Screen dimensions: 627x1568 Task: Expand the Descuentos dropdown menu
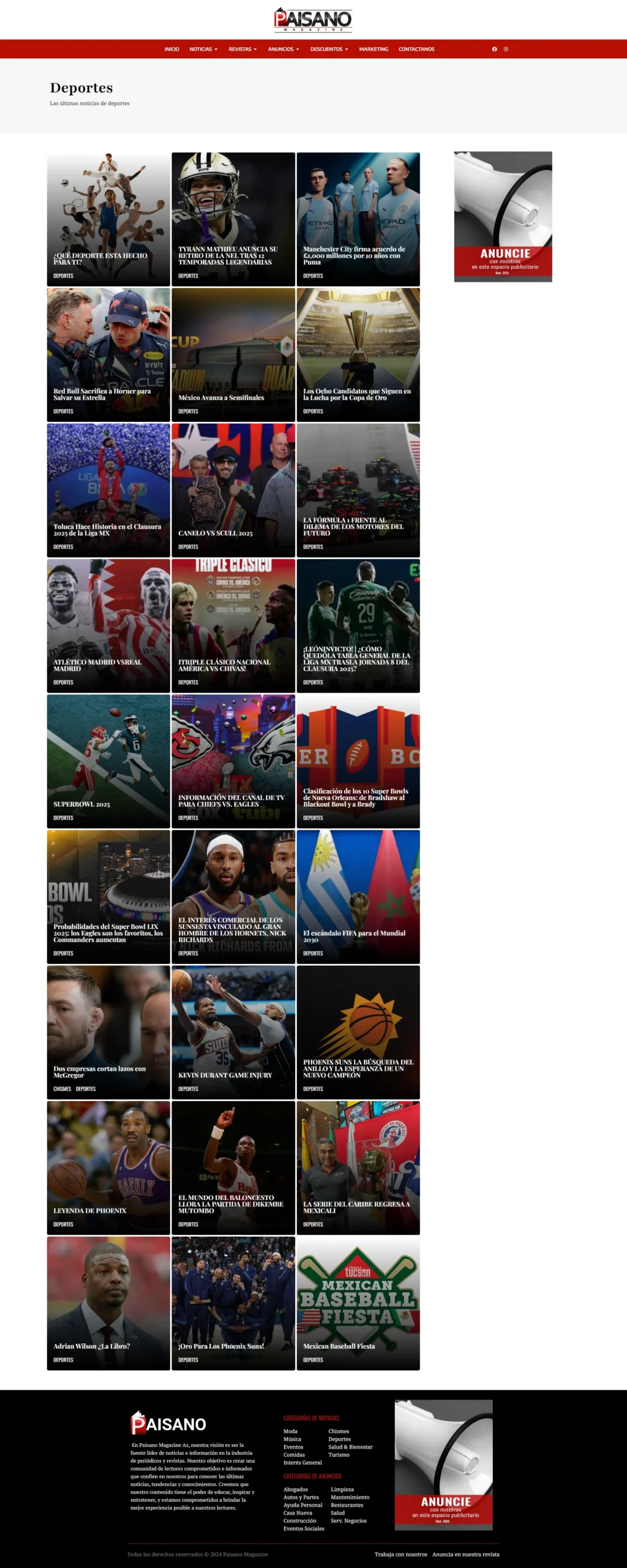[329, 49]
